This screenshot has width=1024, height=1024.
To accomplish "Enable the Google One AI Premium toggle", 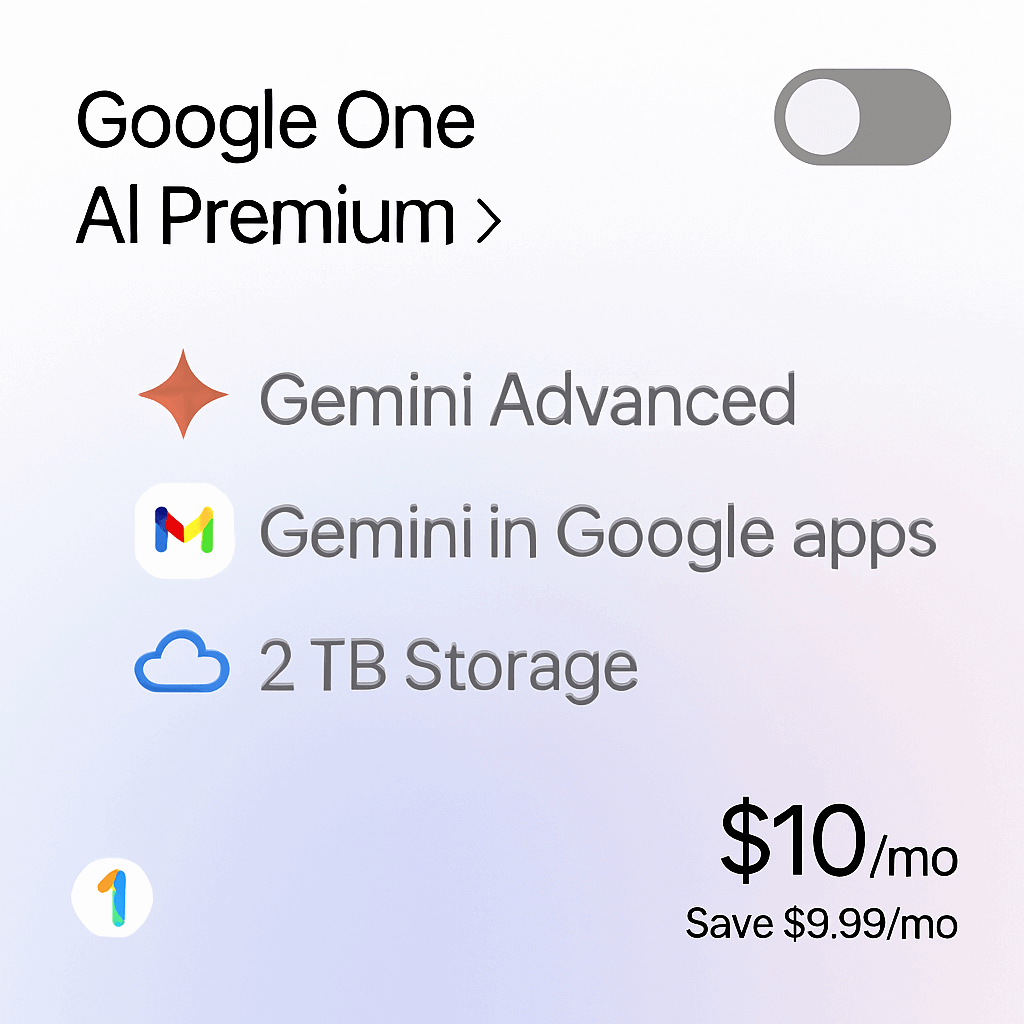I will (862, 117).
